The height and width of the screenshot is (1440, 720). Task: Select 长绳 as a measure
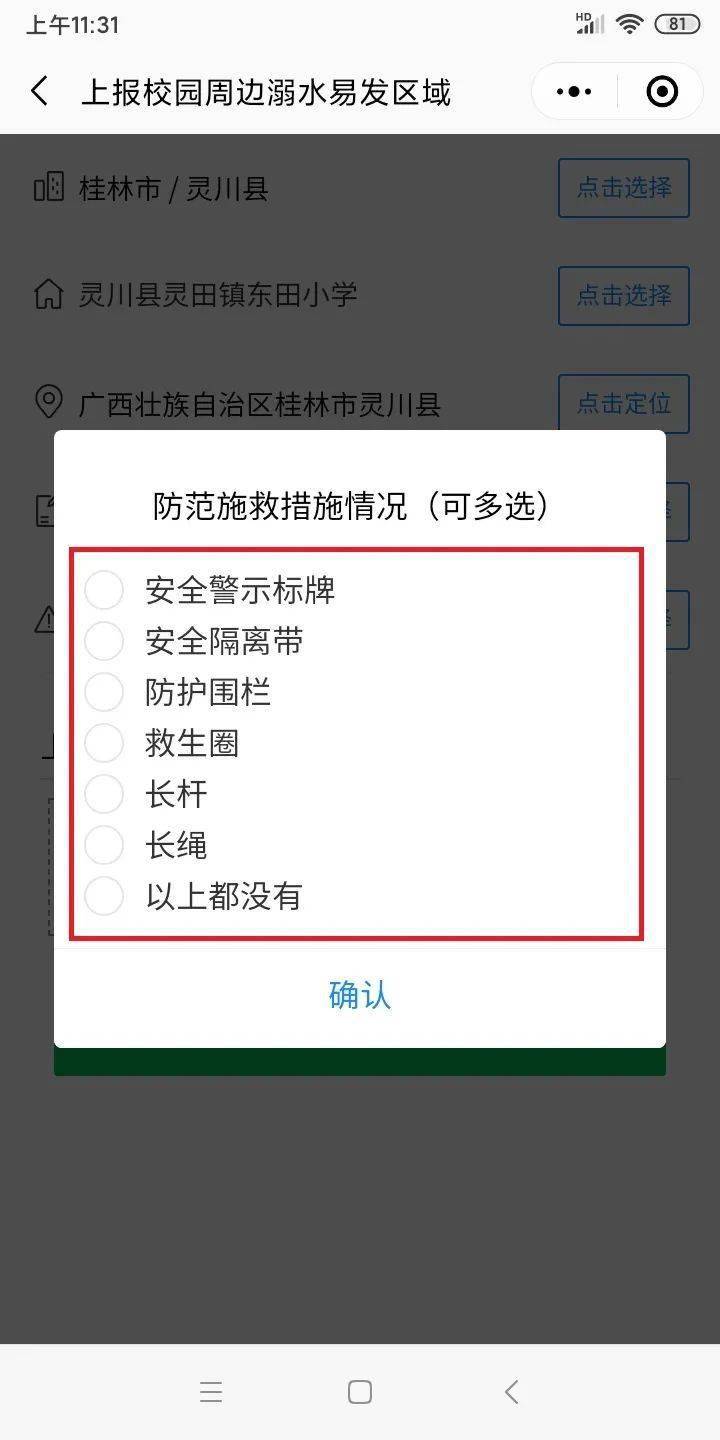[x=104, y=845]
